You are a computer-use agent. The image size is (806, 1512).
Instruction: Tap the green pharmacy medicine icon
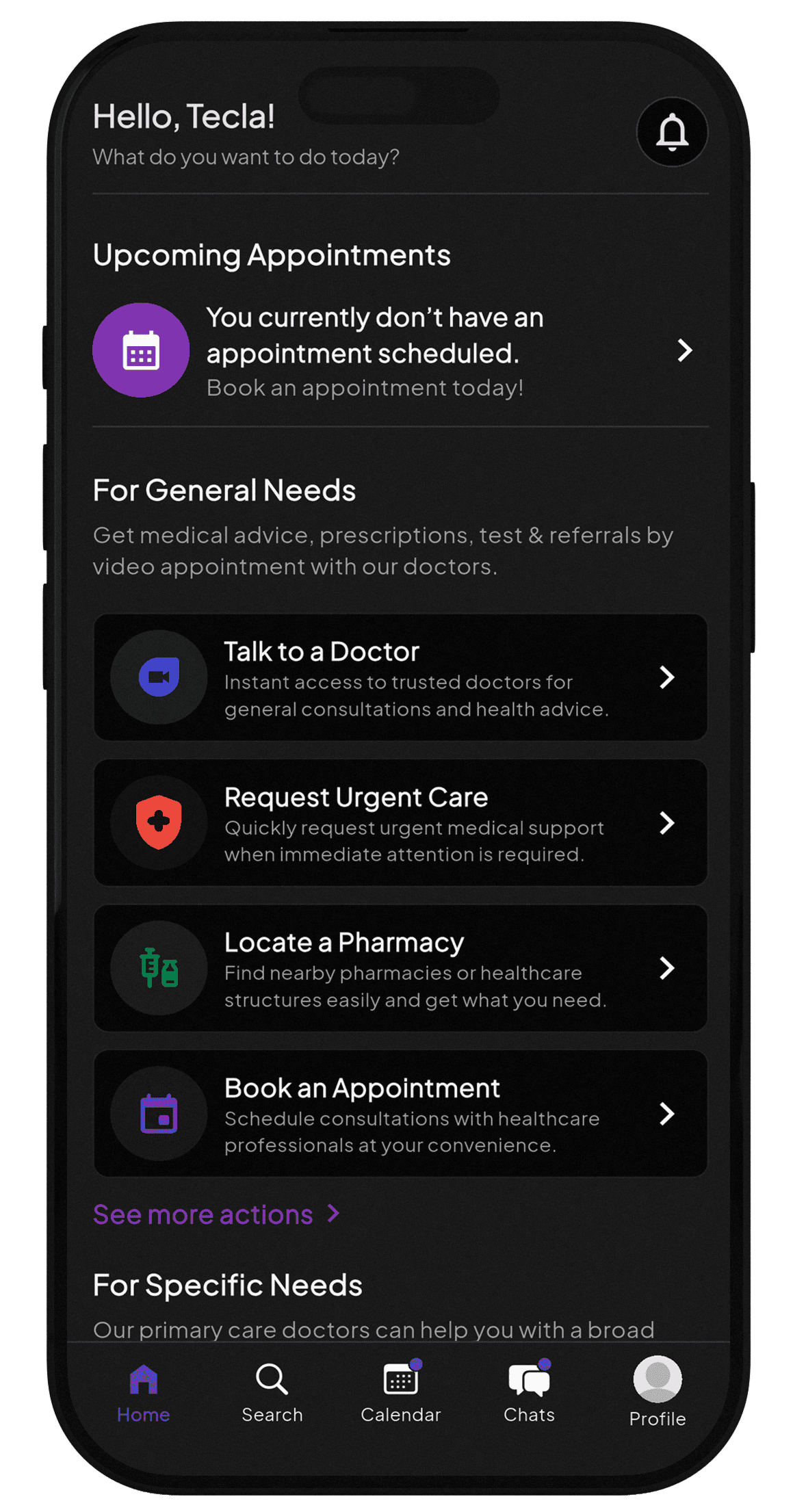pyautogui.click(x=158, y=969)
